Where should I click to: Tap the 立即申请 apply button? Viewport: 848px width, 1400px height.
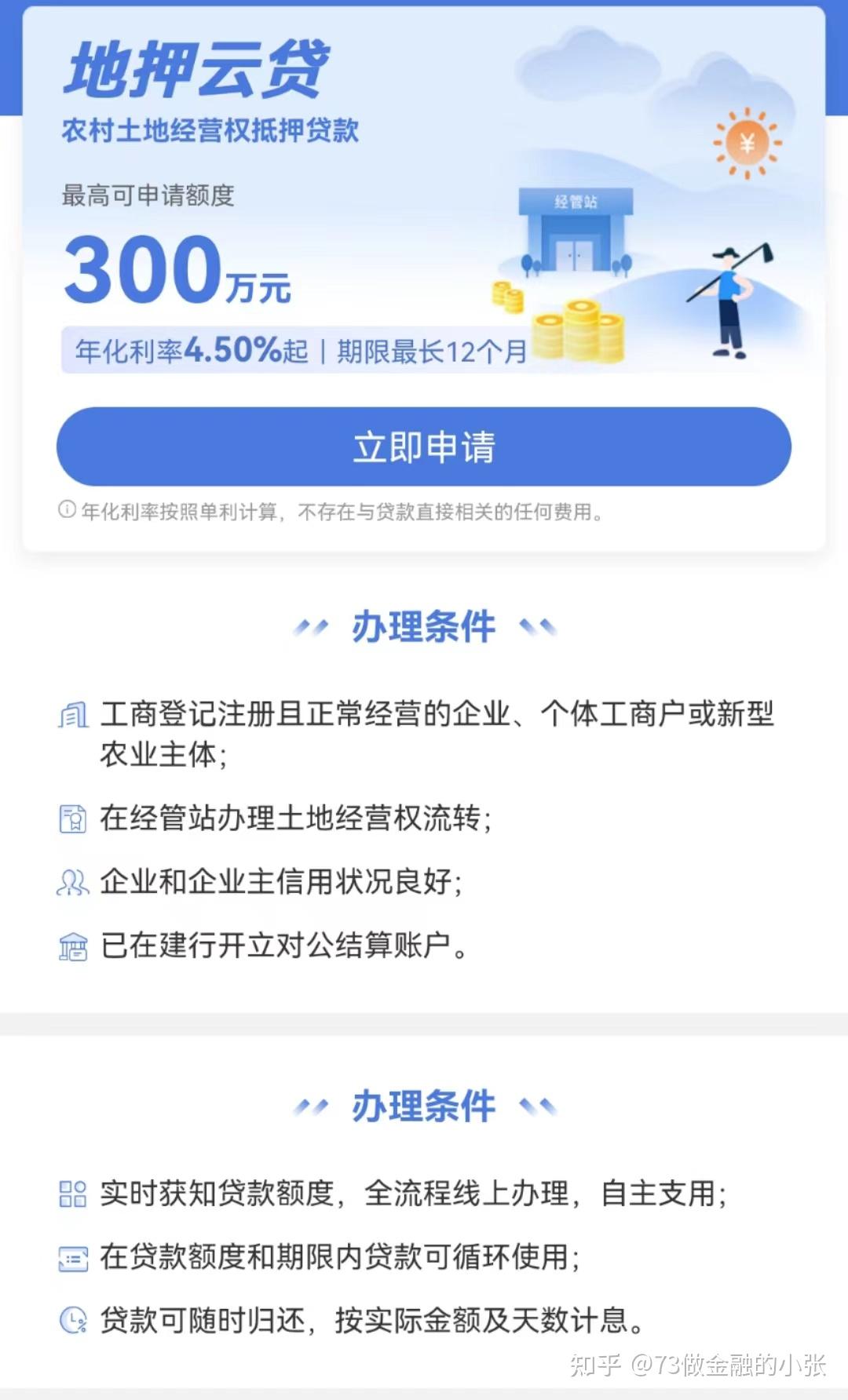[x=423, y=447]
